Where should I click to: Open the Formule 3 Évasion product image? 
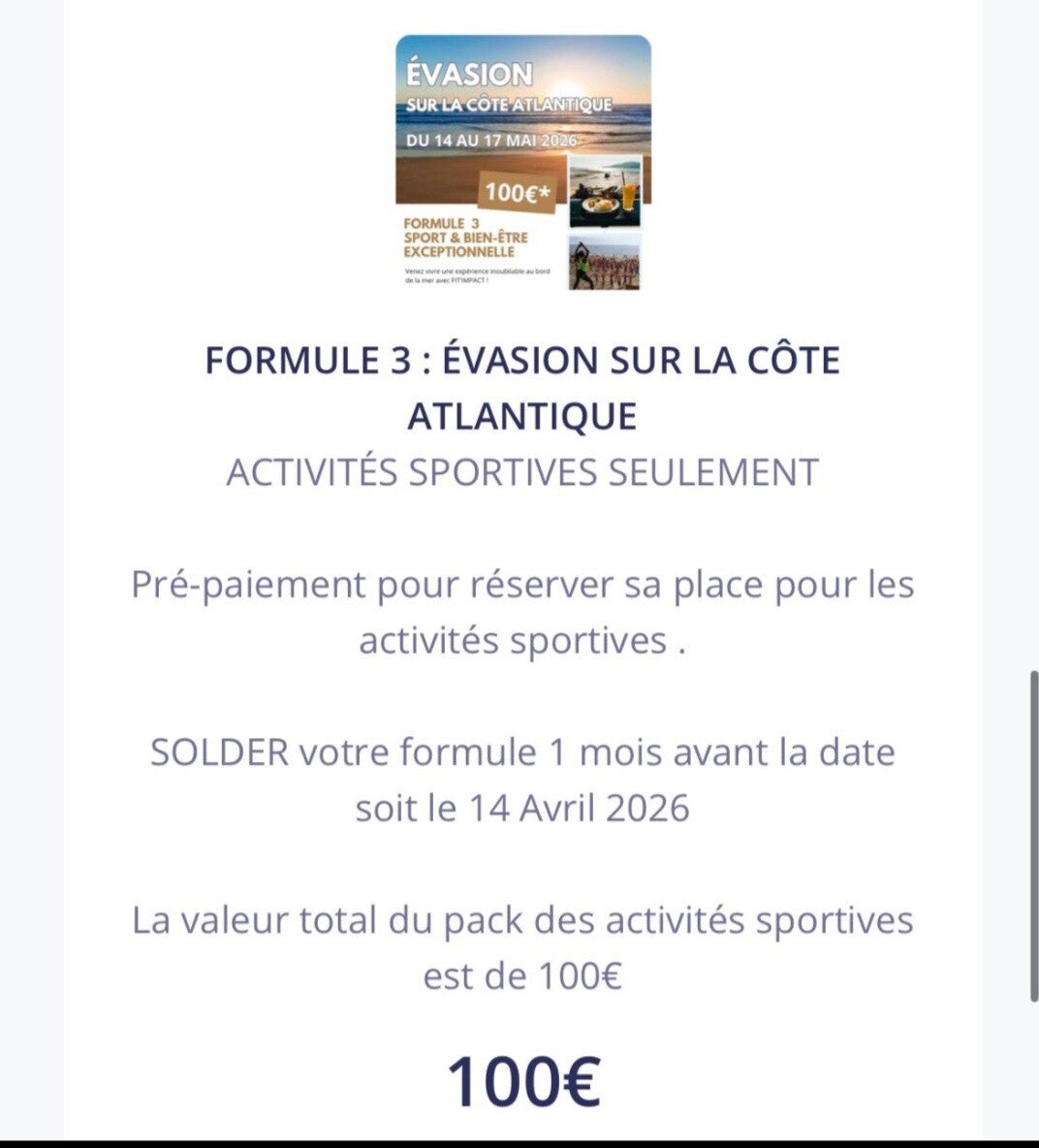[523, 163]
